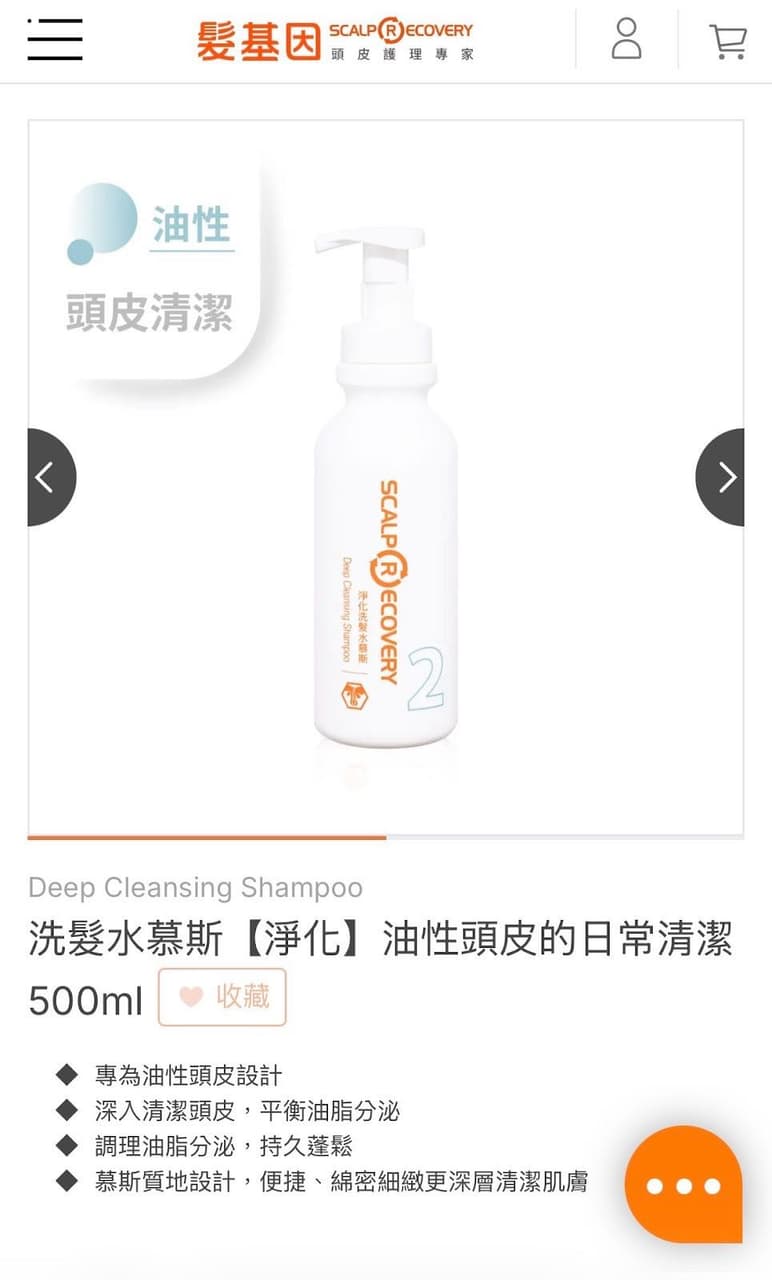The width and height of the screenshot is (772, 1280).
Task: Show the previous product image
Action: tap(50, 477)
